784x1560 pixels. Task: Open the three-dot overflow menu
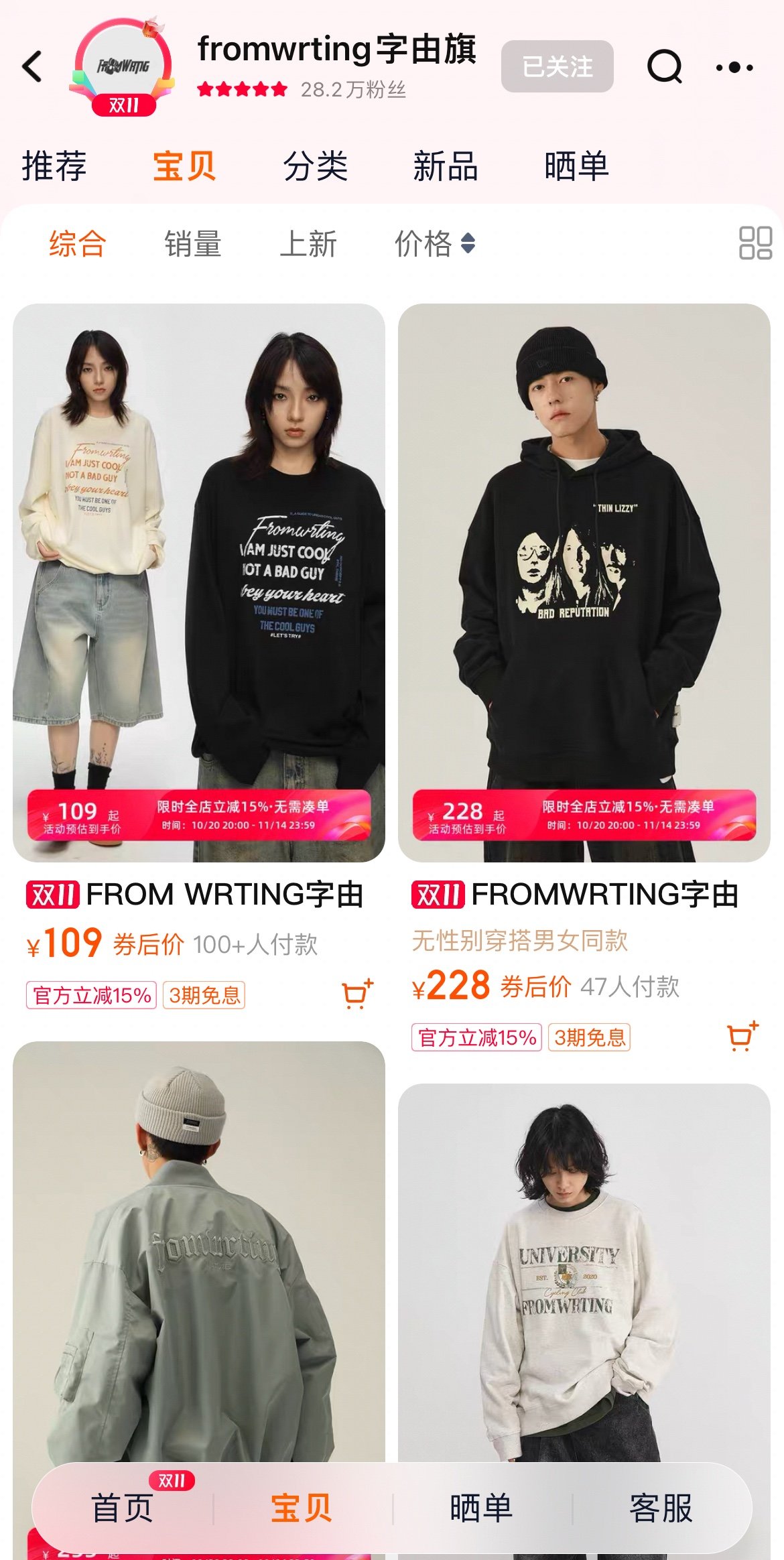point(734,67)
